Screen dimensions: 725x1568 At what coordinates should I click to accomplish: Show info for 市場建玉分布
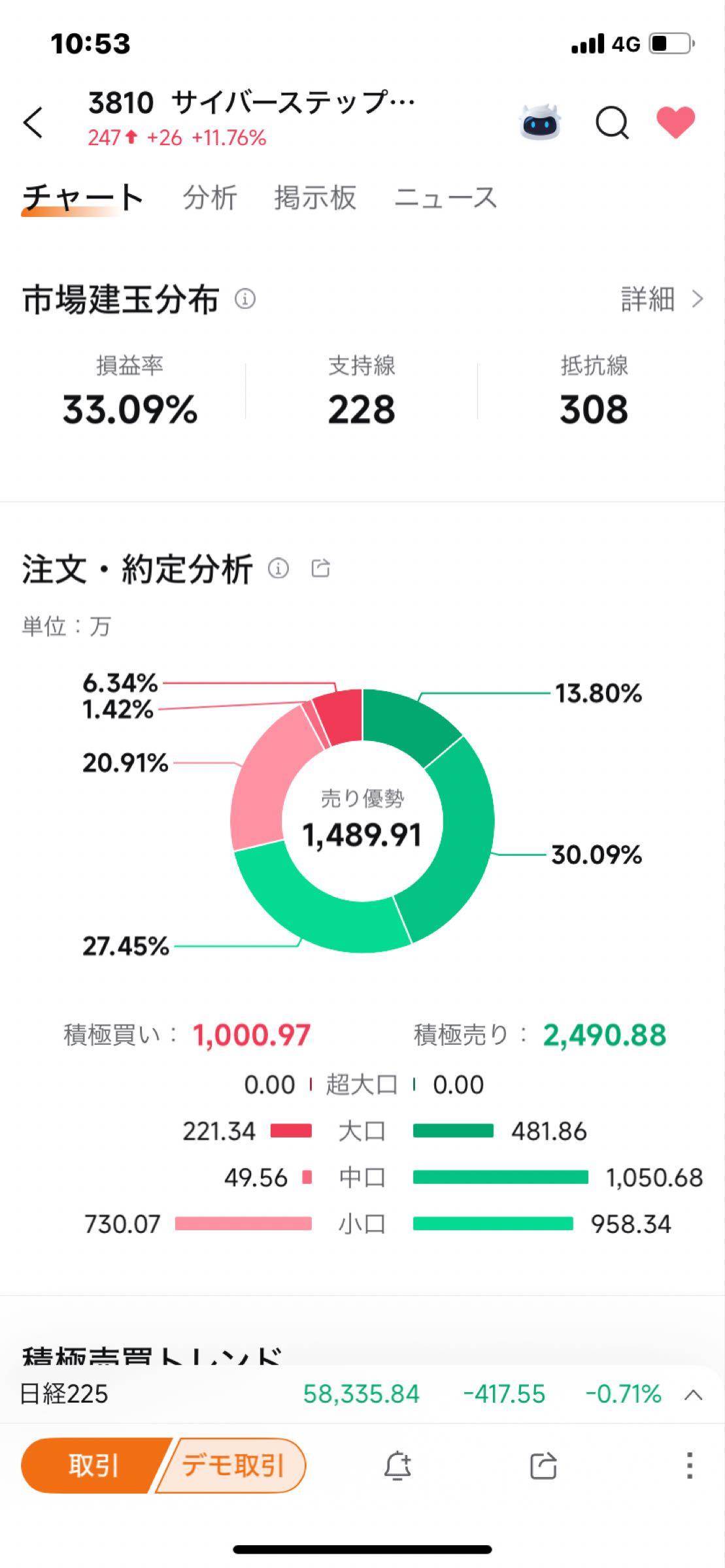click(x=245, y=299)
